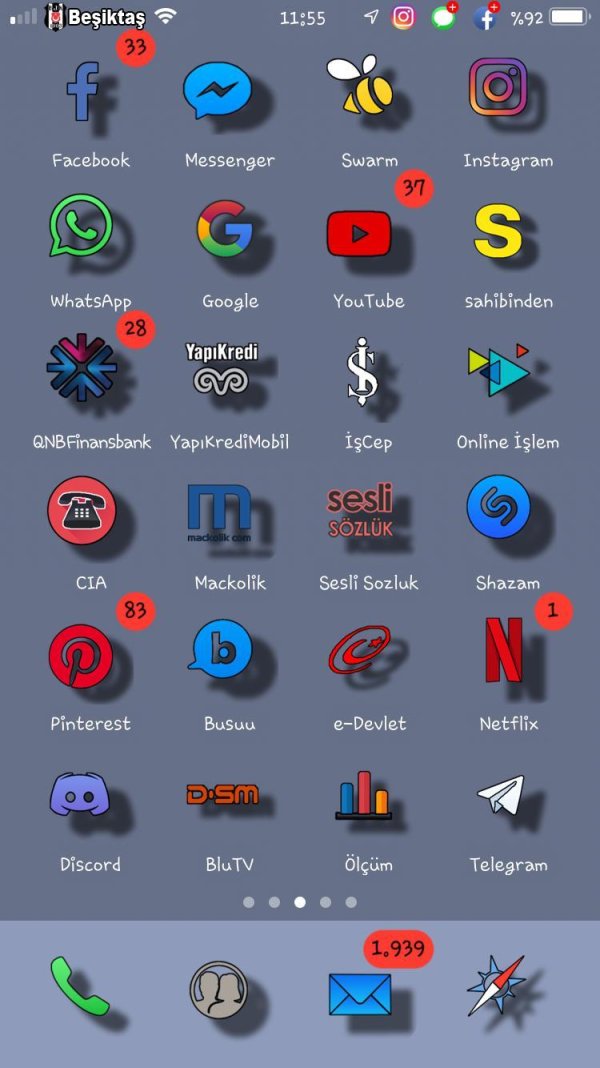
Task: Open Mackolik app
Action: 220,512
